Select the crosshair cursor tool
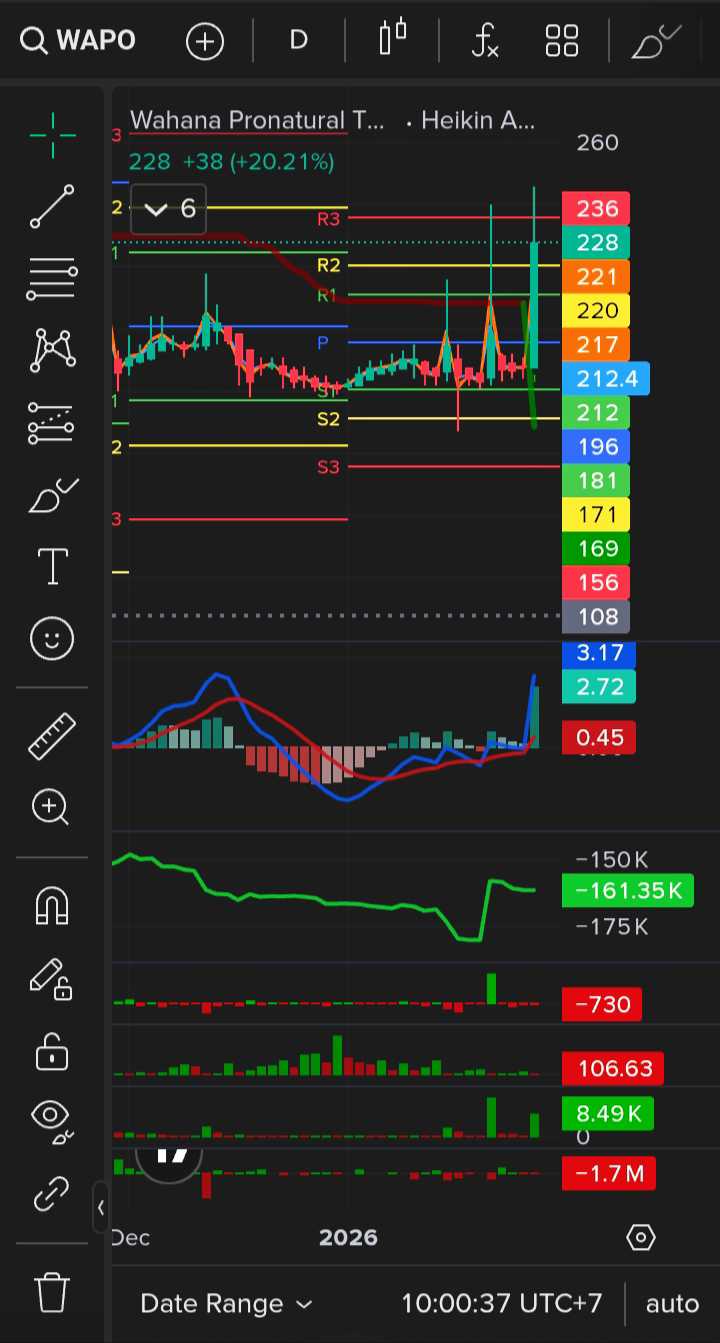The width and height of the screenshot is (720, 1343). click(52, 136)
